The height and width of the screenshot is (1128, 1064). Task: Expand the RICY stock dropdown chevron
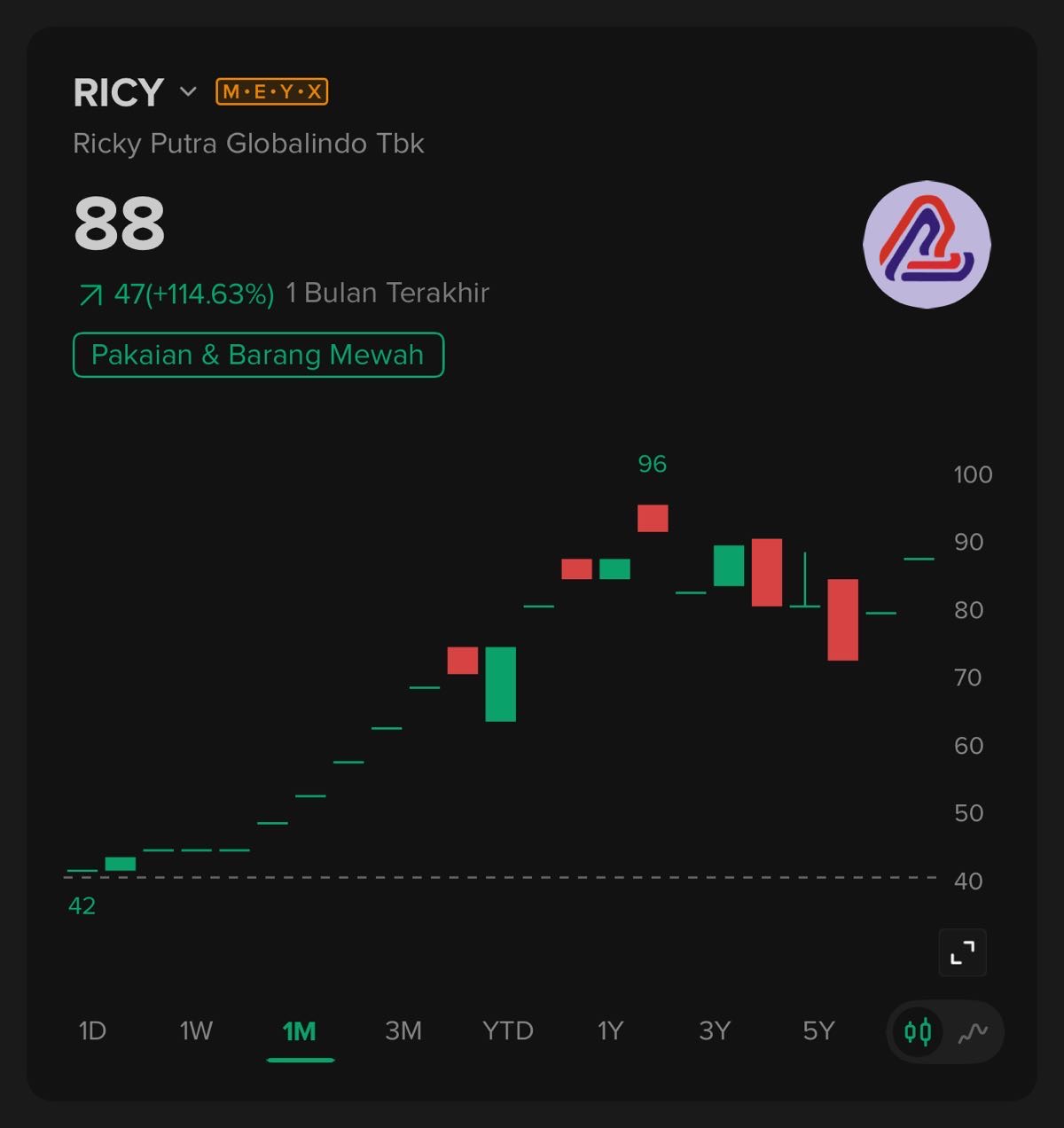point(188,92)
